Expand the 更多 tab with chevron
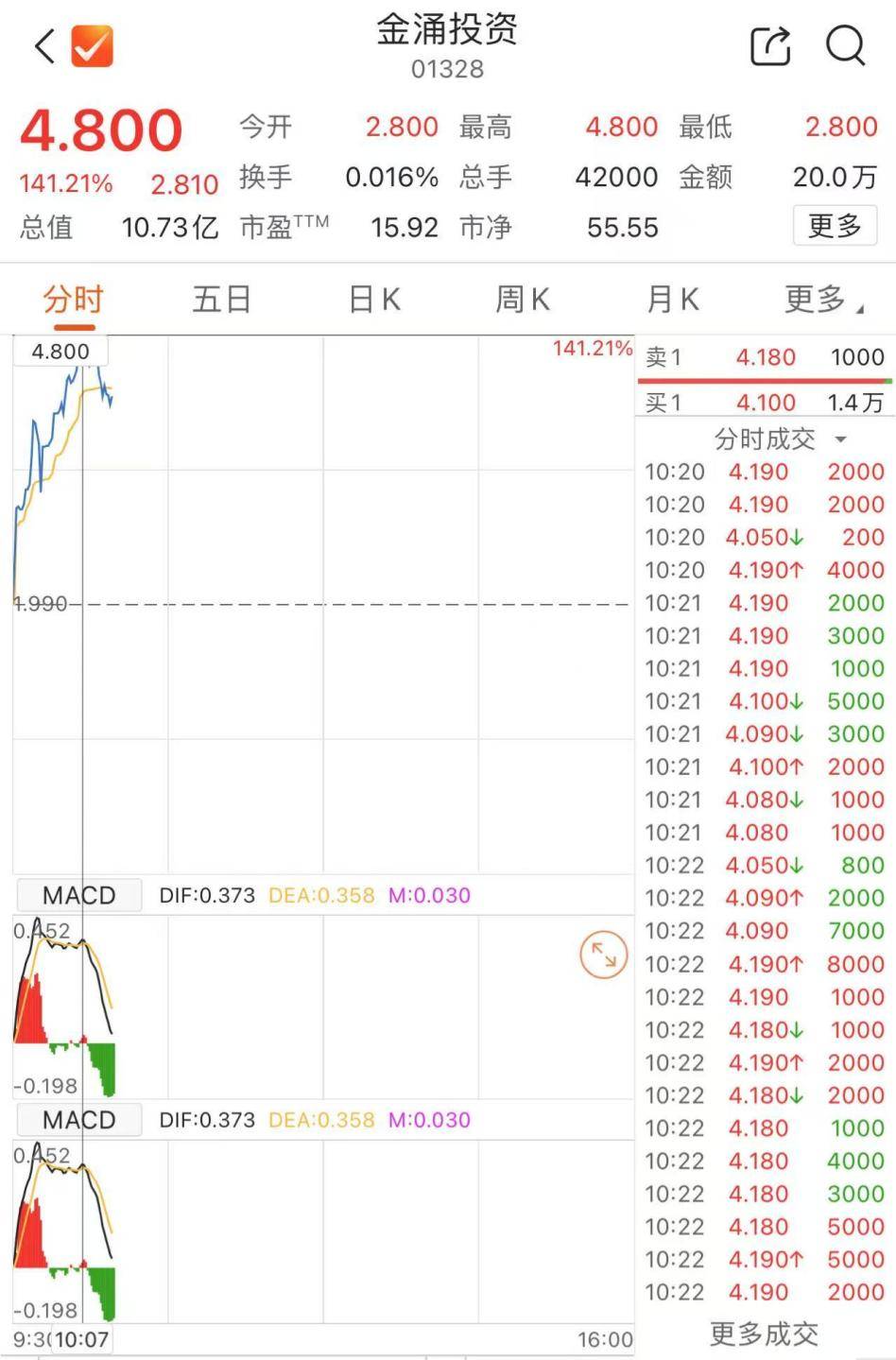 (815, 299)
